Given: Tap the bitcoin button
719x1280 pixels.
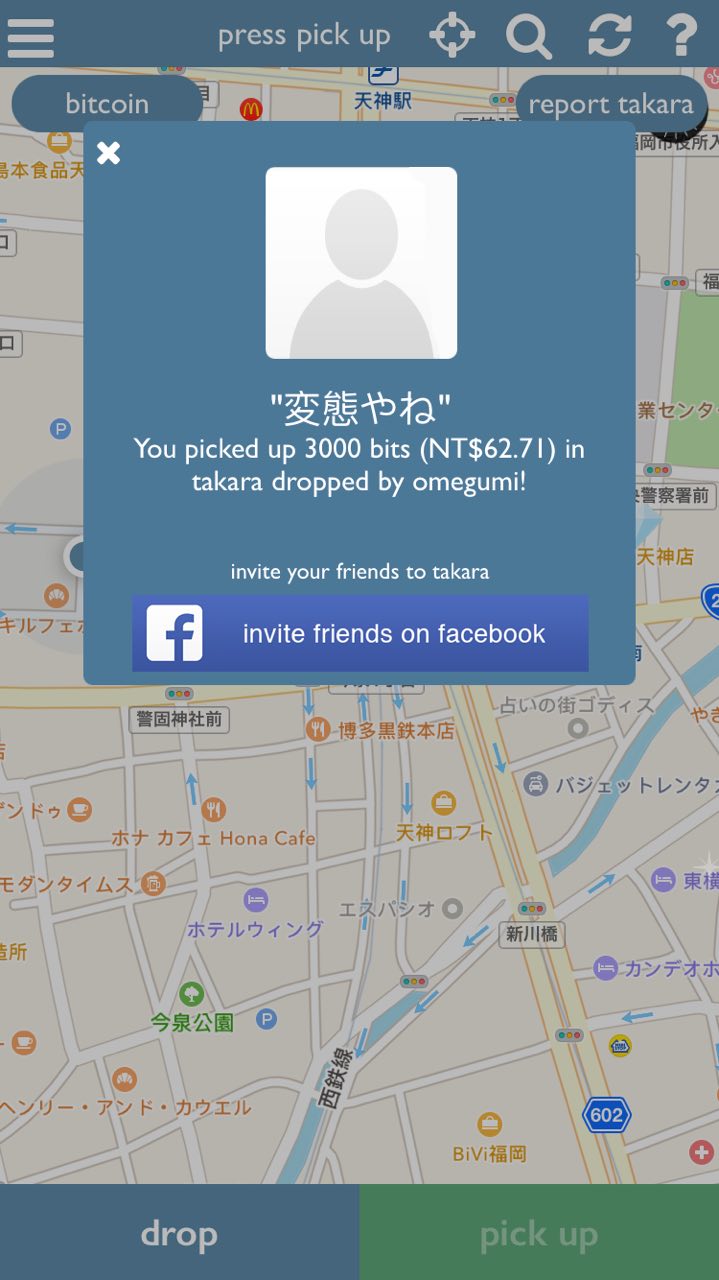Looking at the screenshot, I should (106, 104).
